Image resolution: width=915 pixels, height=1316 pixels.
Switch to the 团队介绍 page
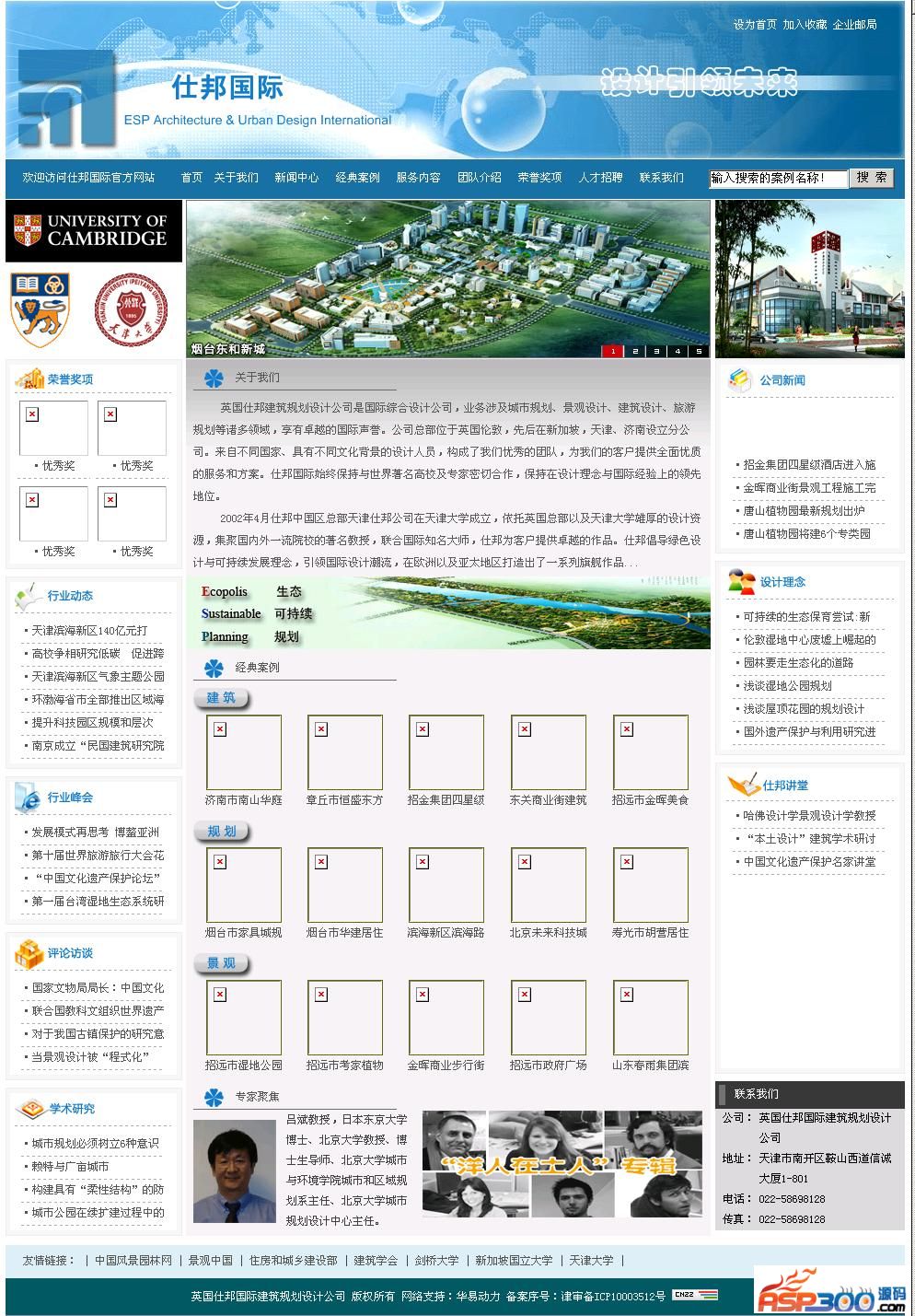point(479,178)
